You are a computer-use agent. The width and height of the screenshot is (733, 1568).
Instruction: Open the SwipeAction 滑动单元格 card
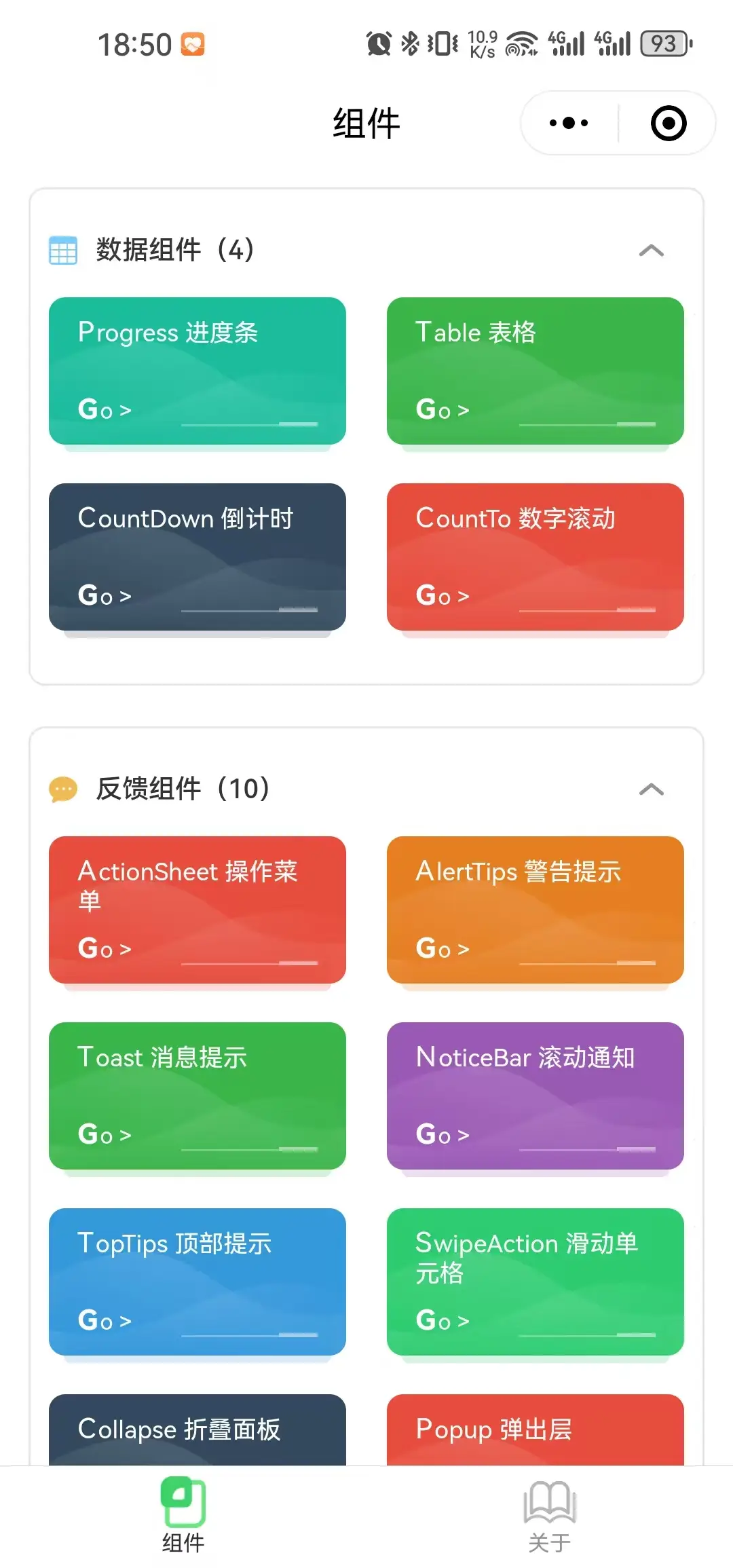coord(535,1282)
